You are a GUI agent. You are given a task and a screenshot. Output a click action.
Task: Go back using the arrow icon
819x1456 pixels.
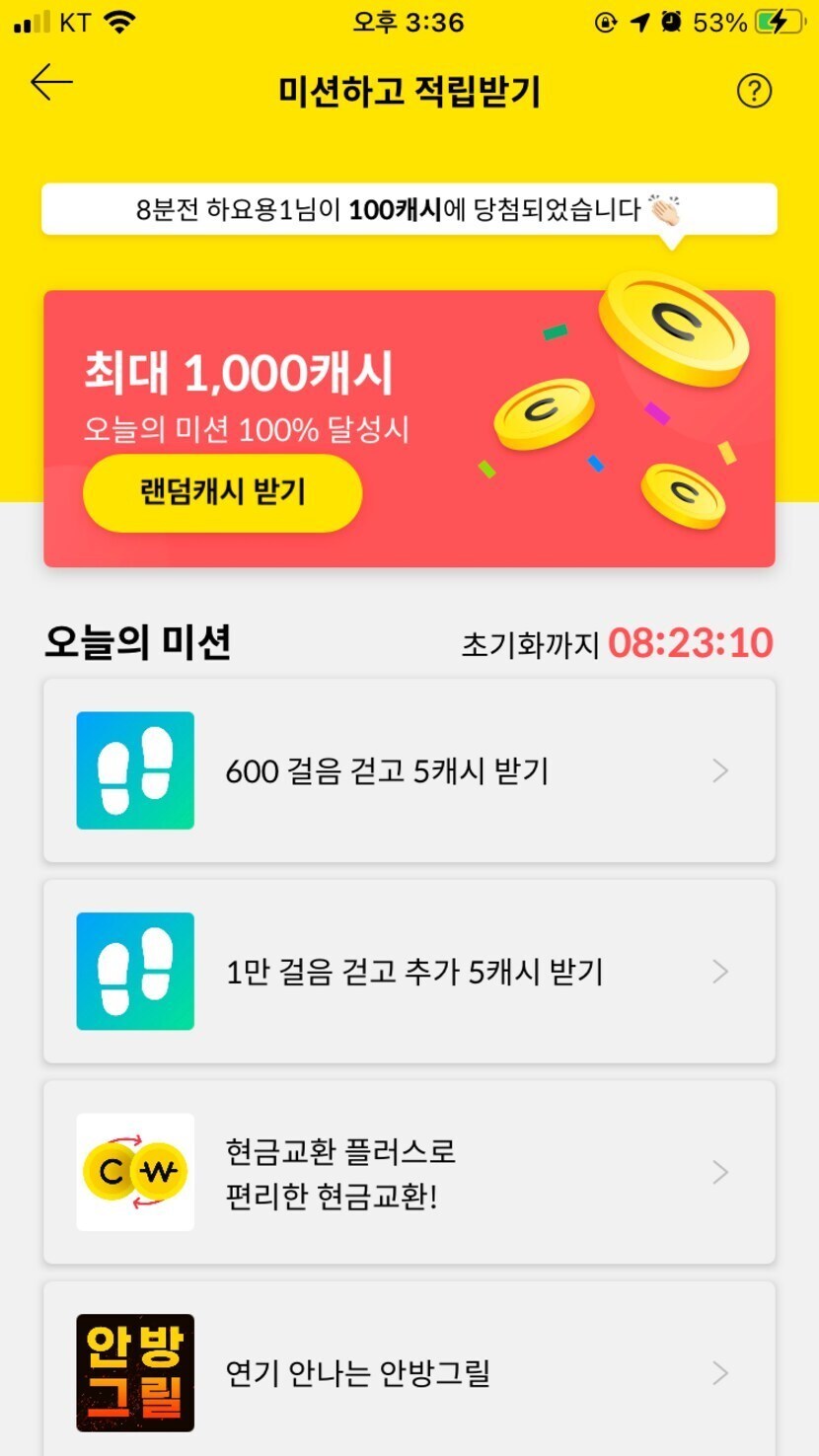tap(51, 84)
